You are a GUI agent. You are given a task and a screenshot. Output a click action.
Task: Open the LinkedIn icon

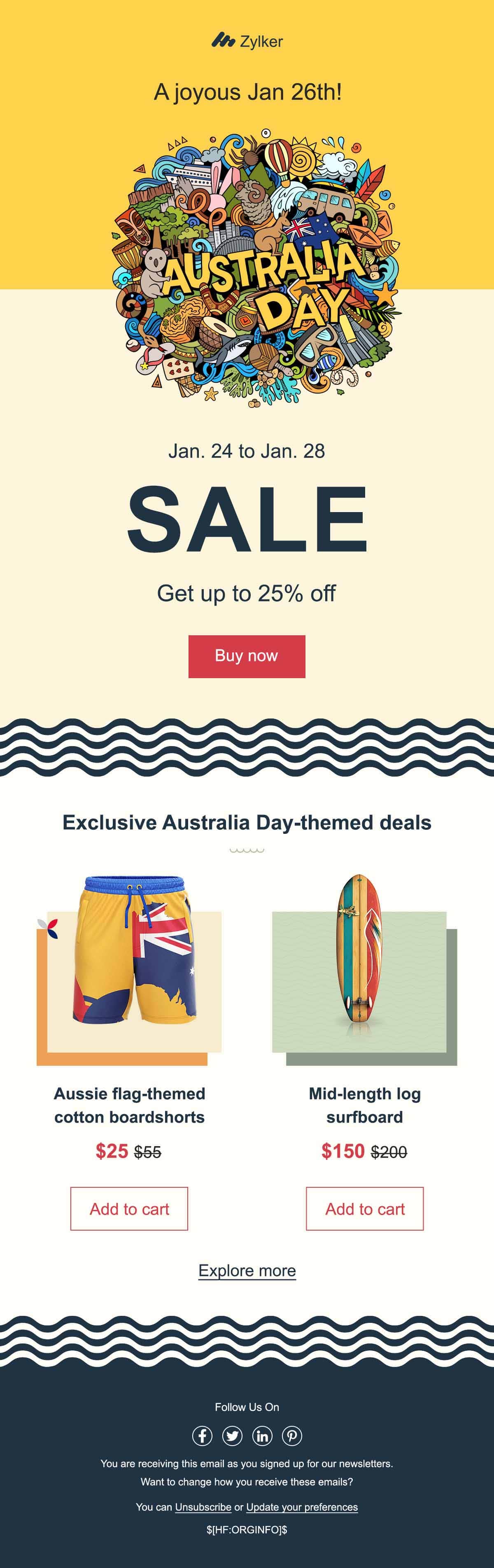(x=262, y=1436)
